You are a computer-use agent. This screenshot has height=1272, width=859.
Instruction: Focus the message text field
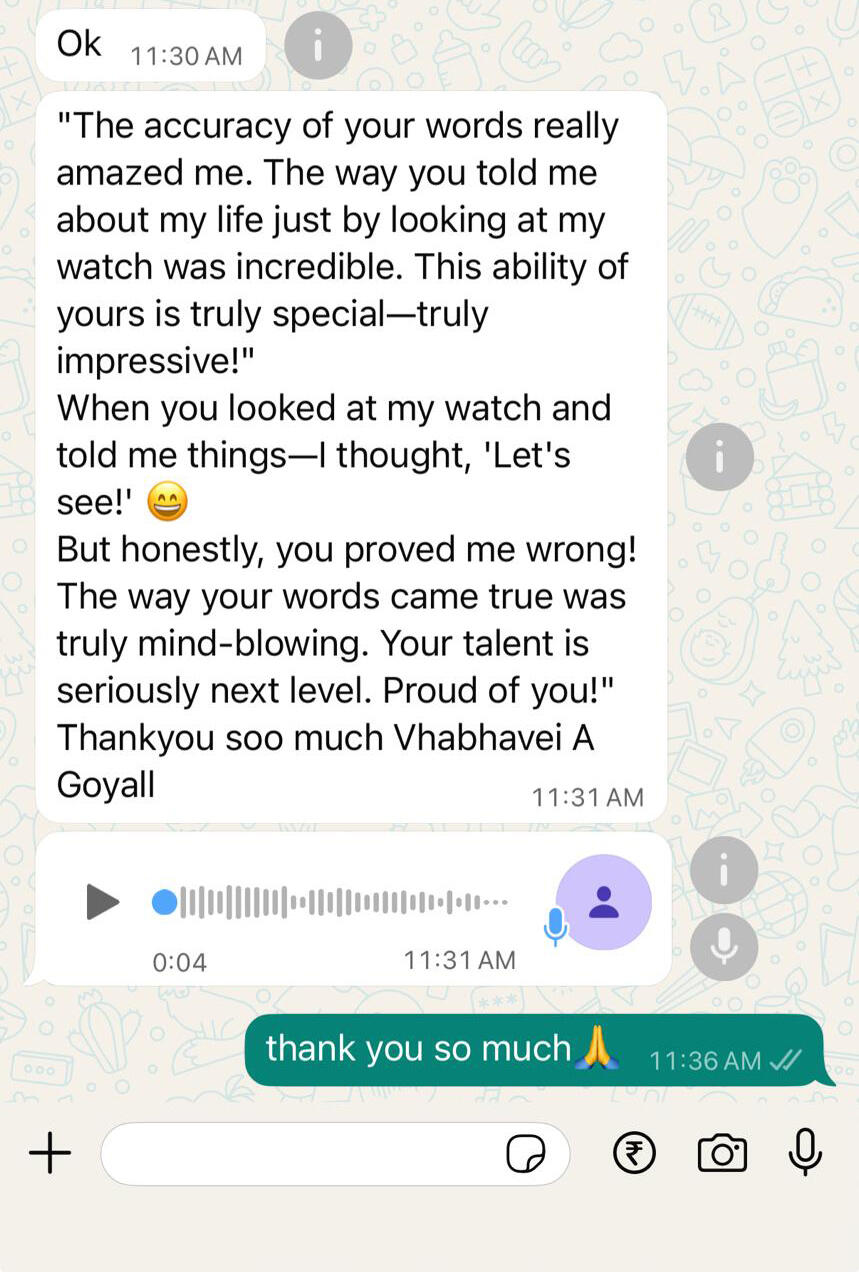(x=300, y=1154)
